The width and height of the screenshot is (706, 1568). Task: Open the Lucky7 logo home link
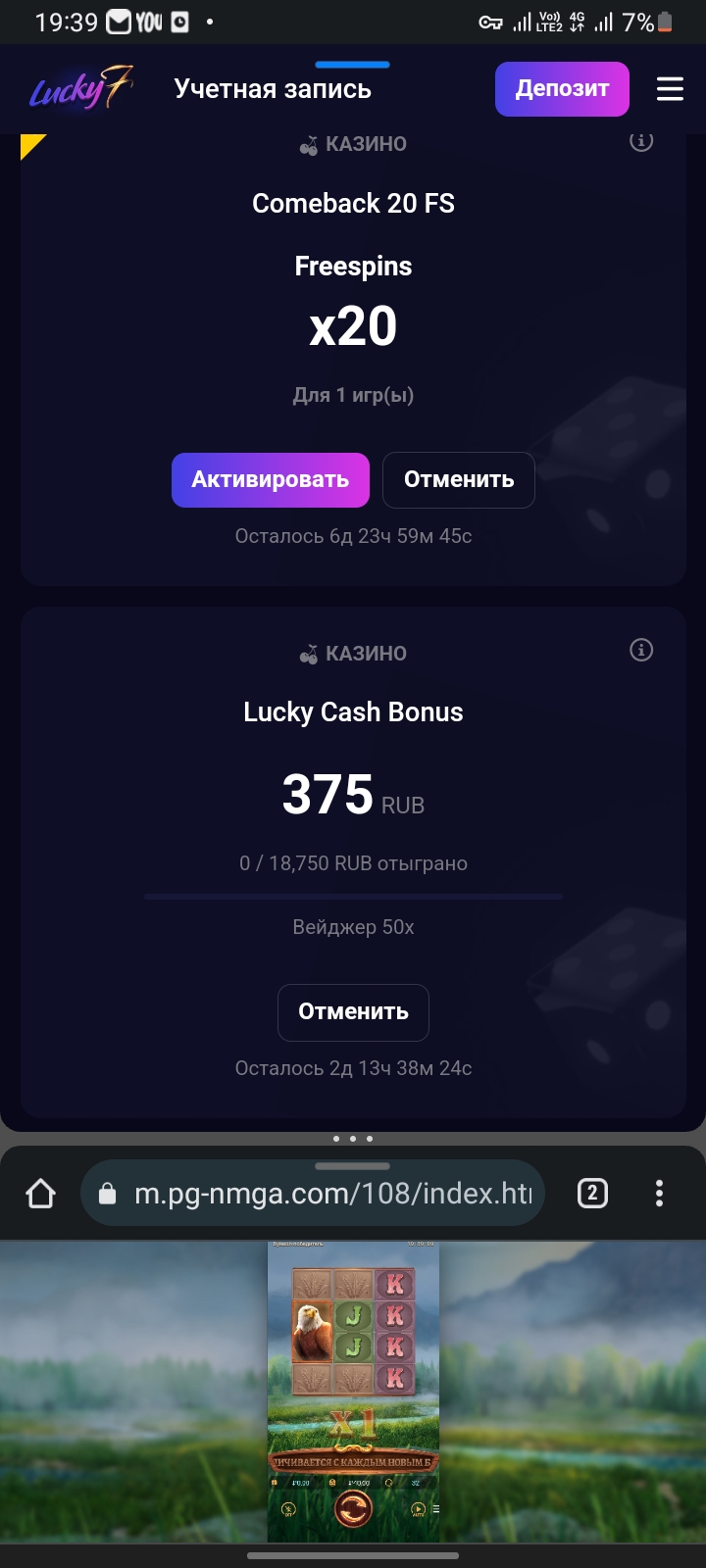[80, 89]
